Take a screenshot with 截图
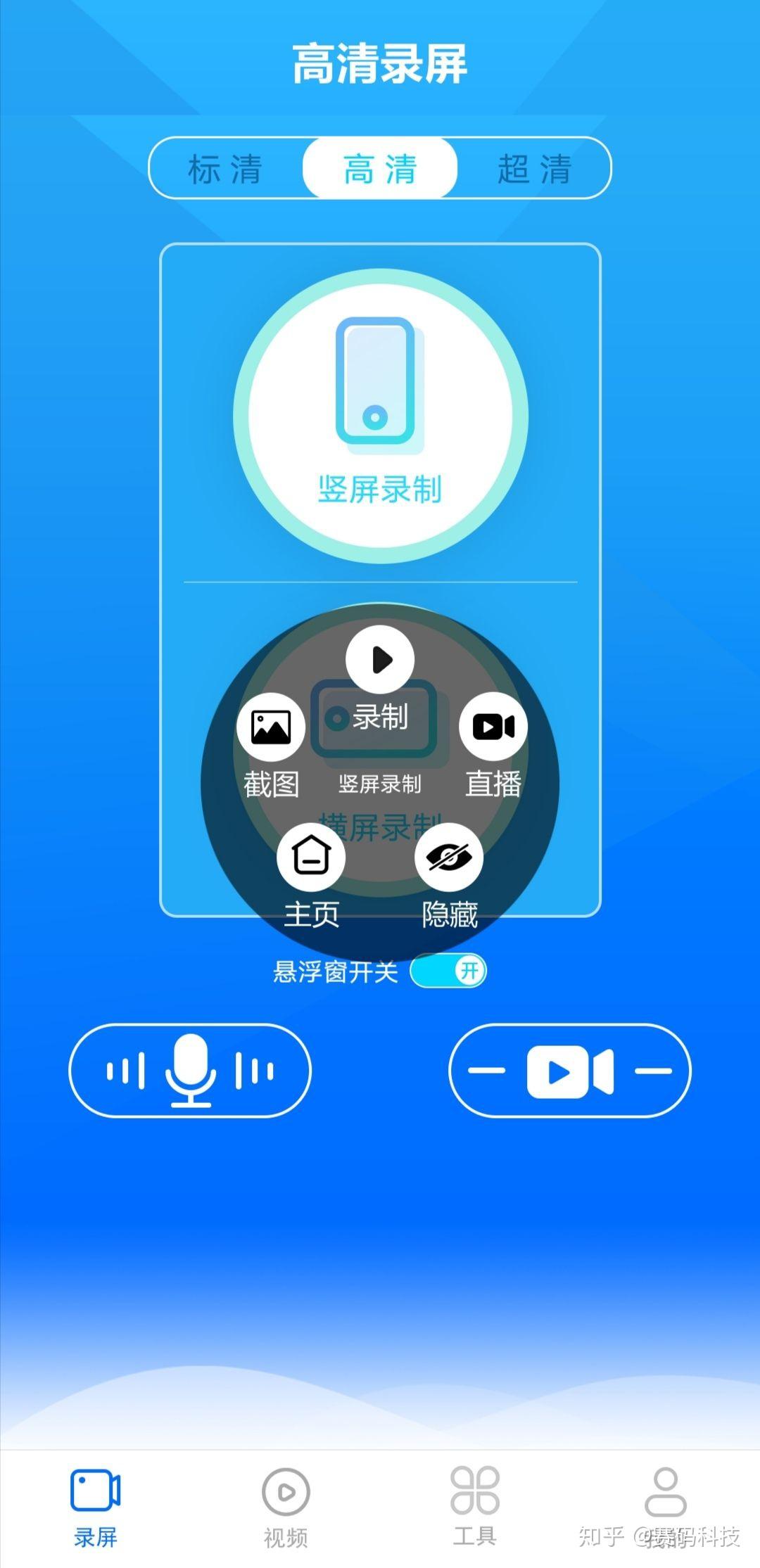 pyautogui.click(x=271, y=727)
